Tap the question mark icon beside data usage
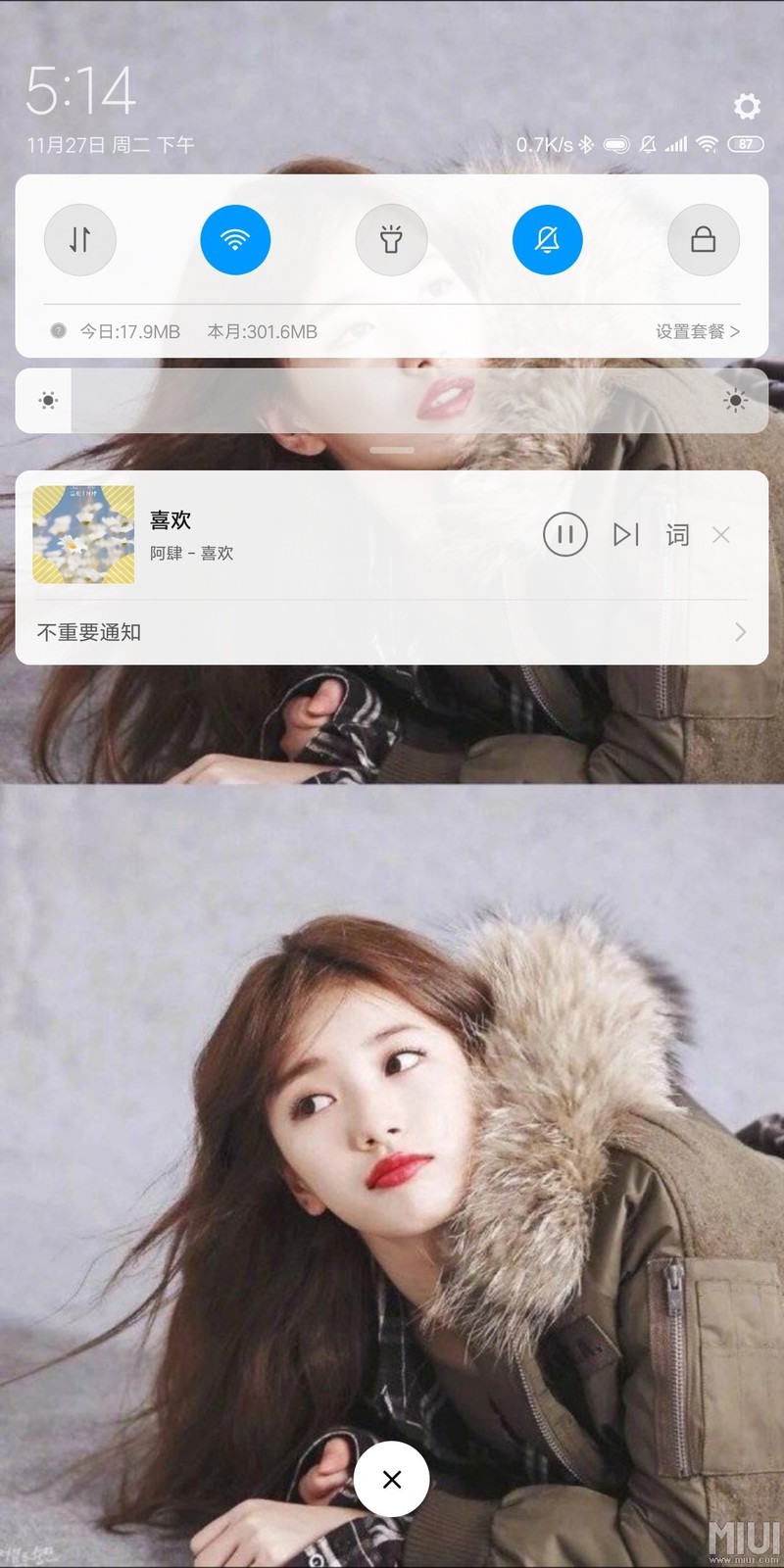This screenshot has width=784, height=1568. pos(59,331)
